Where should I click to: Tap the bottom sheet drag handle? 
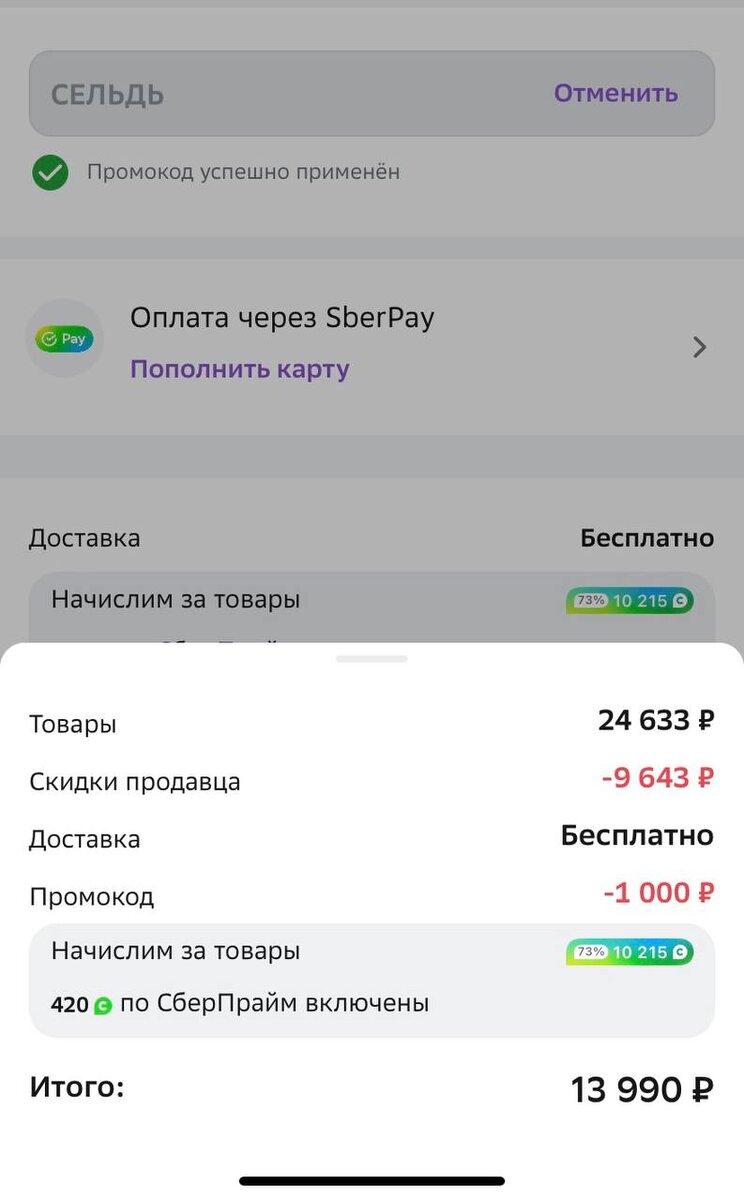(x=372, y=659)
